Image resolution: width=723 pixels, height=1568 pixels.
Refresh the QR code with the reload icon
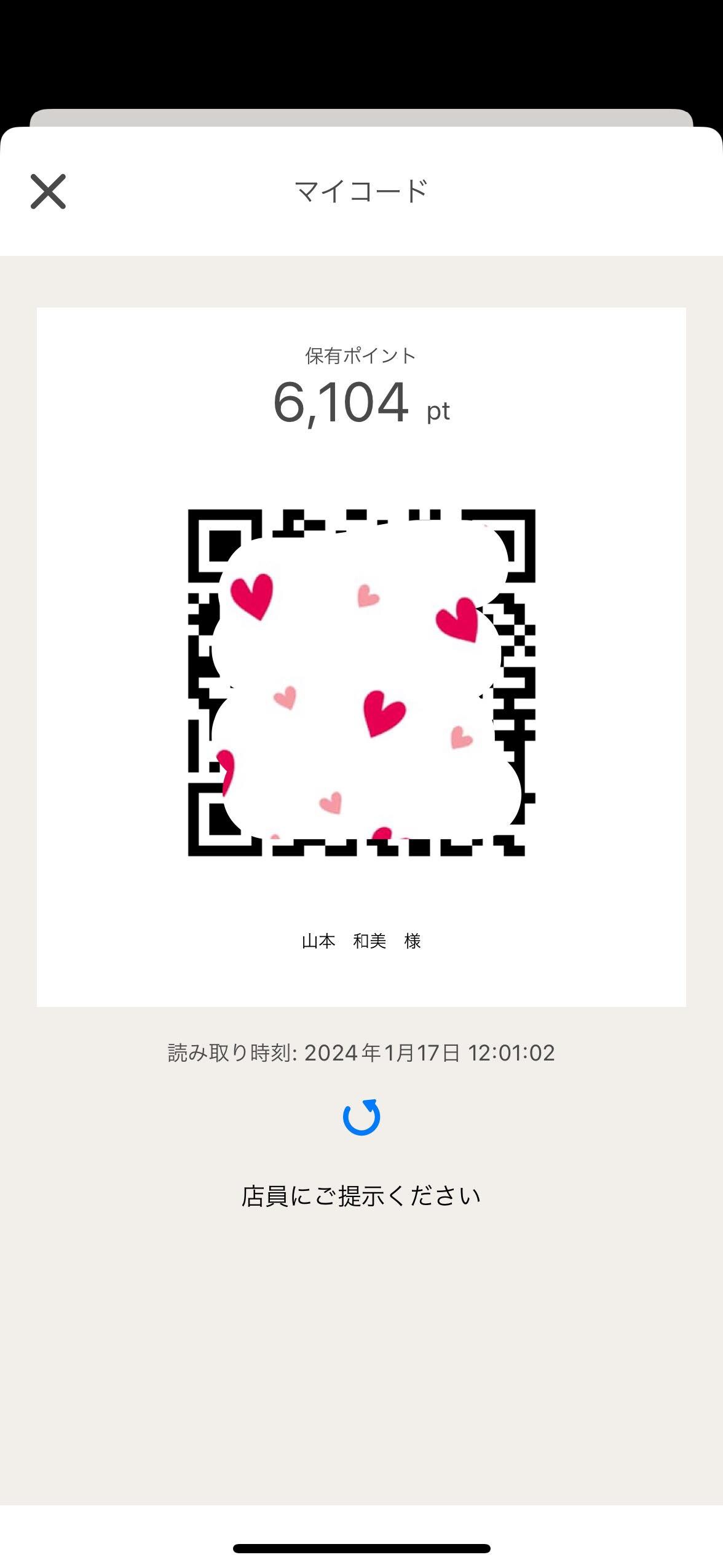pos(361,1116)
